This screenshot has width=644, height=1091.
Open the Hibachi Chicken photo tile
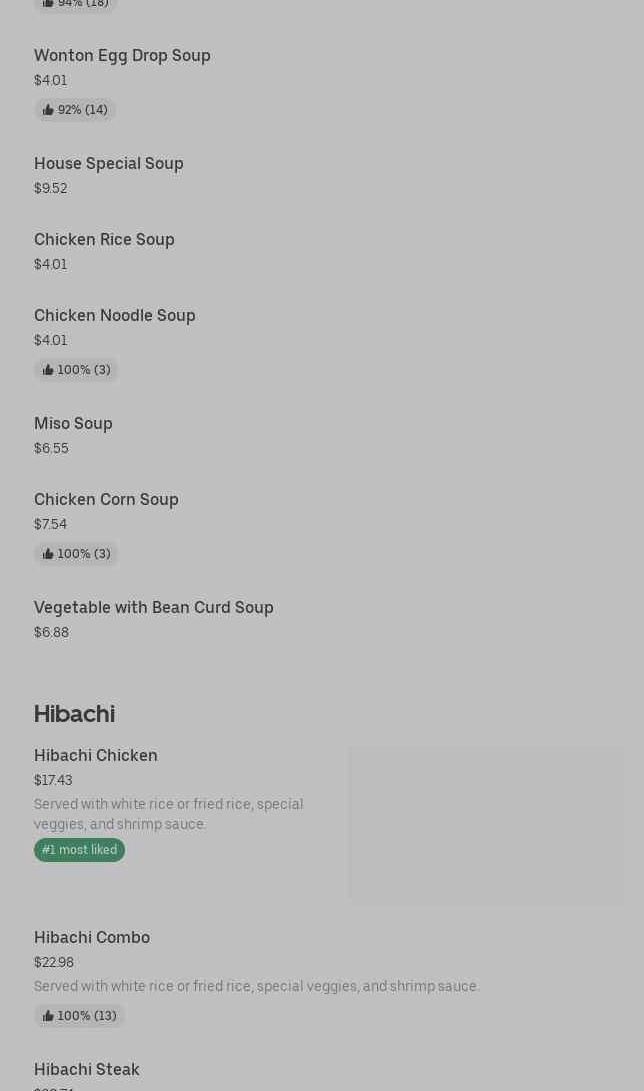486,825
